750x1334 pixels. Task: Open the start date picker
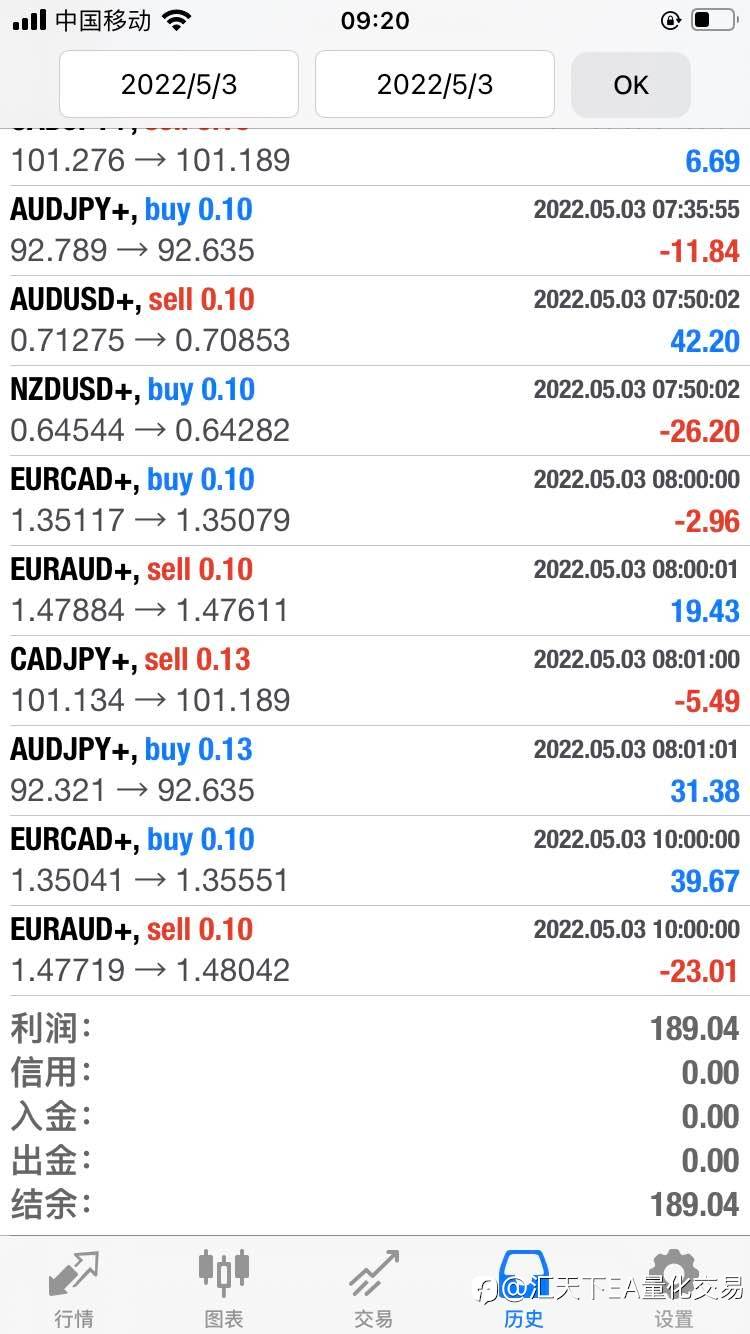pyautogui.click(x=179, y=84)
